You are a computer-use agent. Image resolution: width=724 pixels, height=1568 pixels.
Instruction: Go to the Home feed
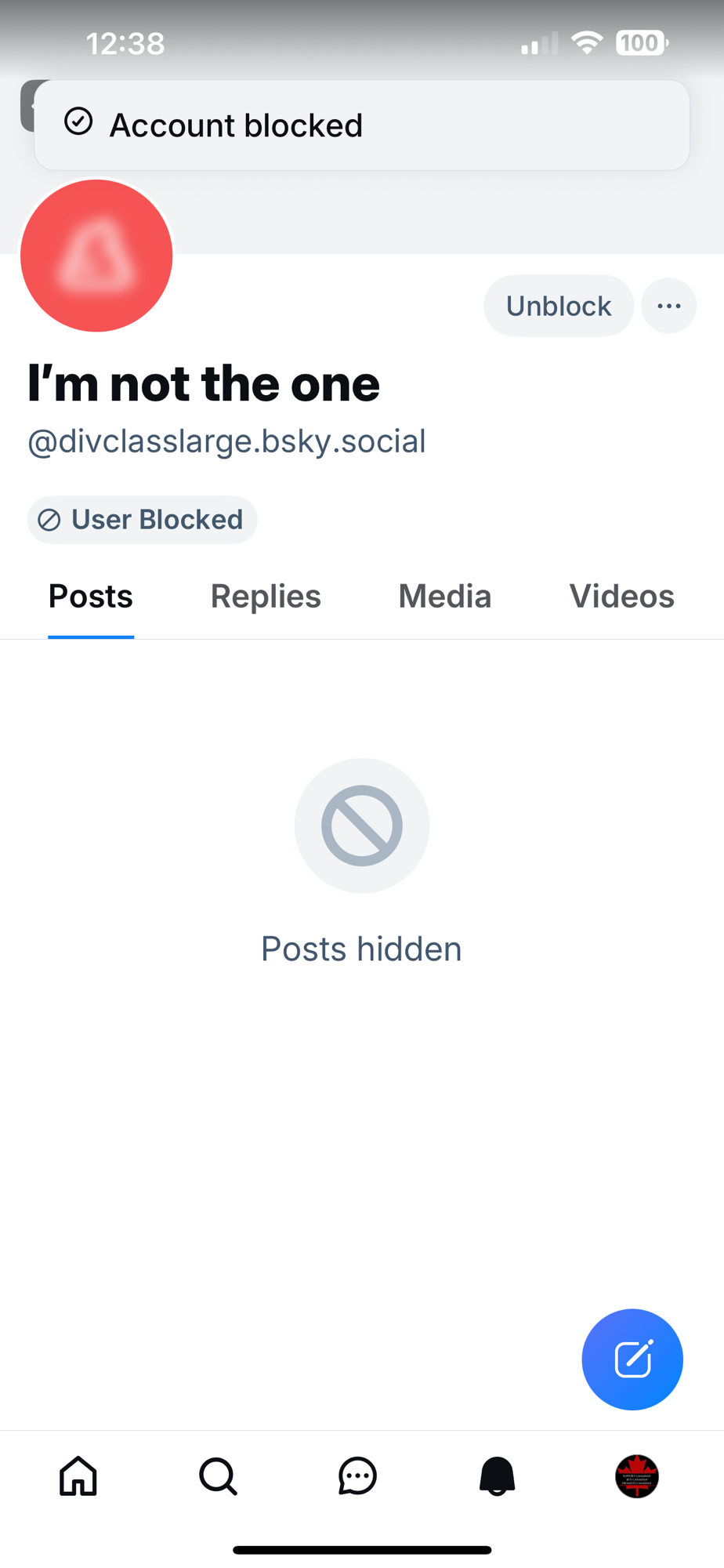click(x=78, y=1476)
